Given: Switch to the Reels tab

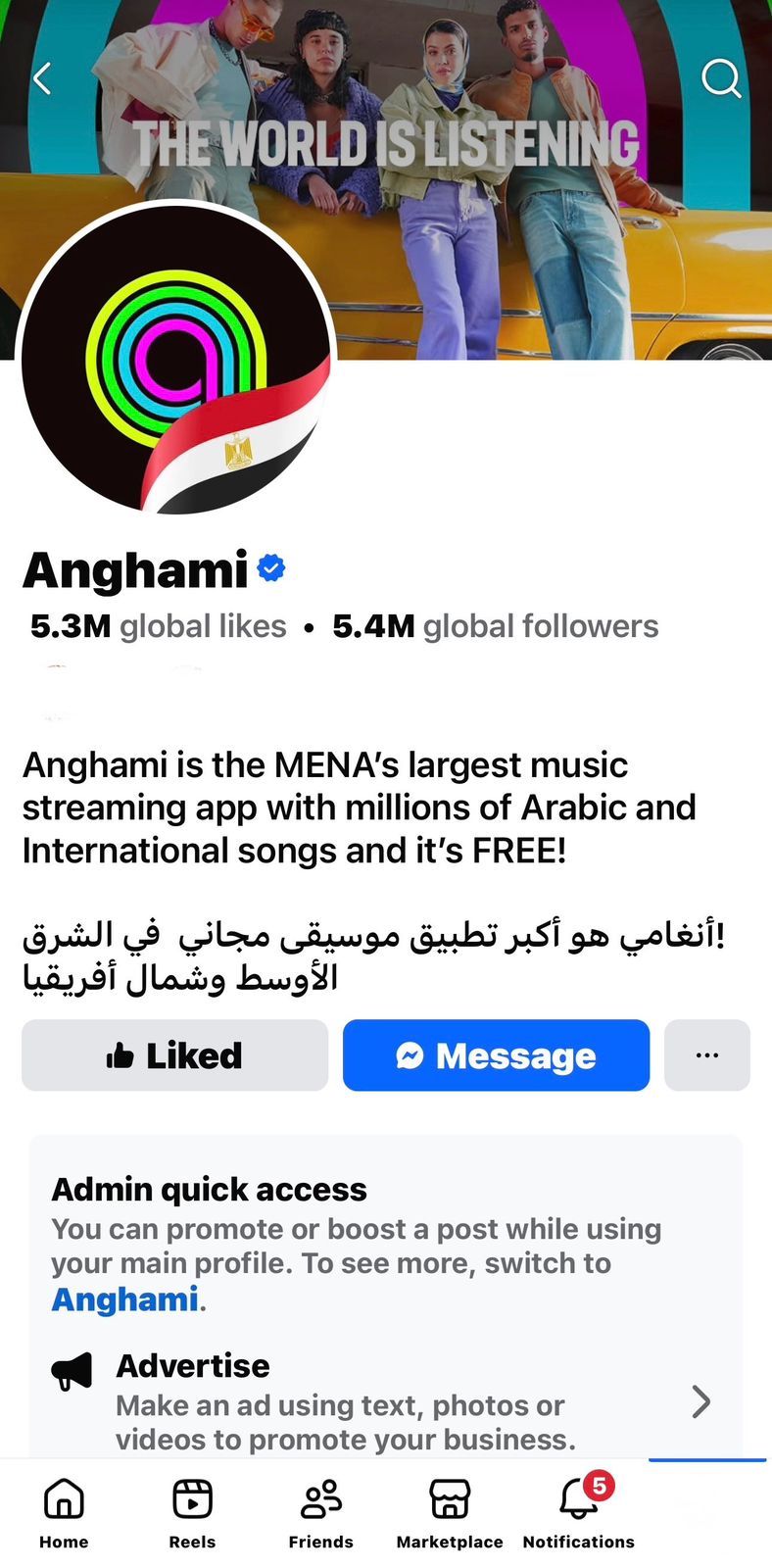Looking at the screenshot, I should point(192,1512).
